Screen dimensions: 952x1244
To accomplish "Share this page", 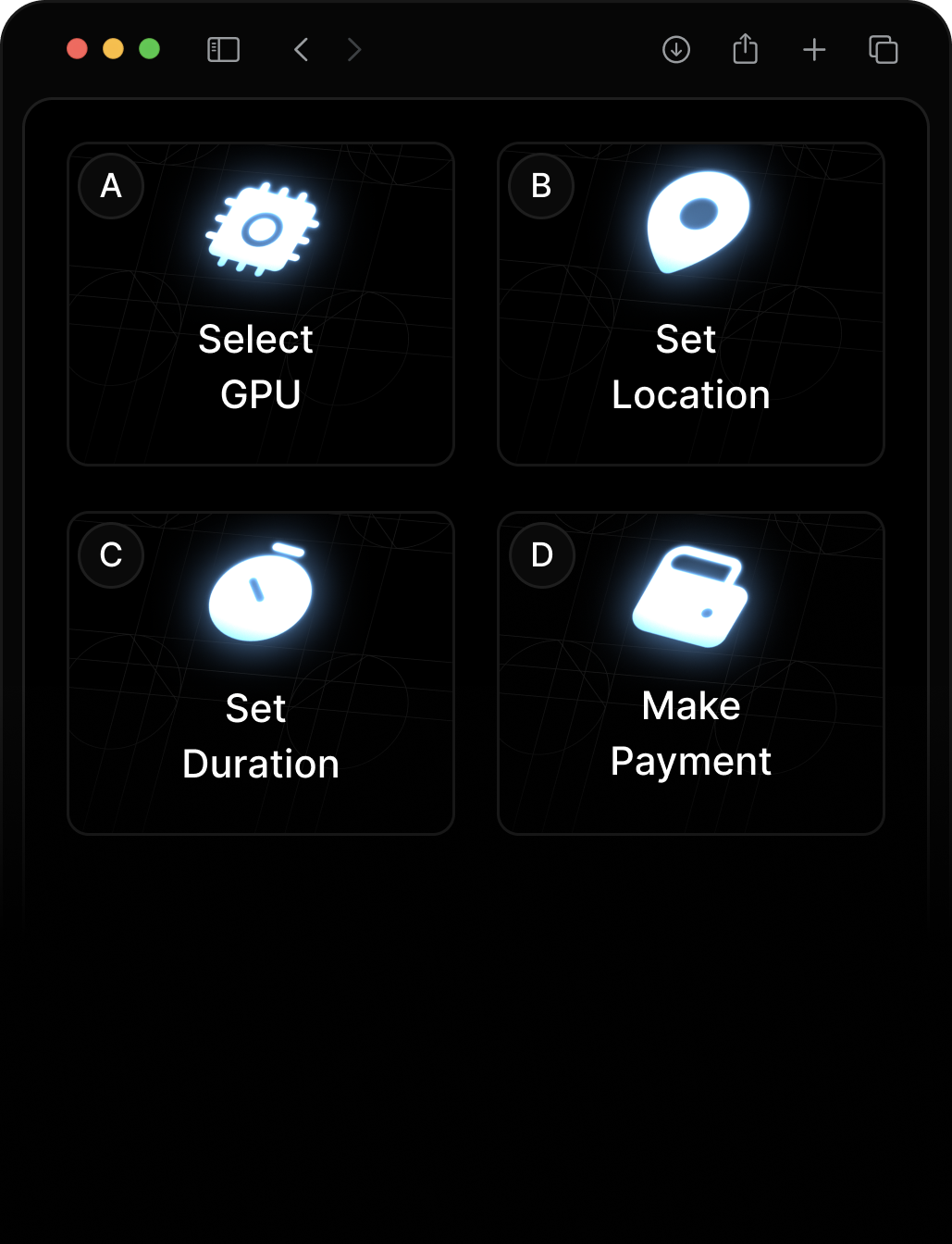I will point(745,49).
